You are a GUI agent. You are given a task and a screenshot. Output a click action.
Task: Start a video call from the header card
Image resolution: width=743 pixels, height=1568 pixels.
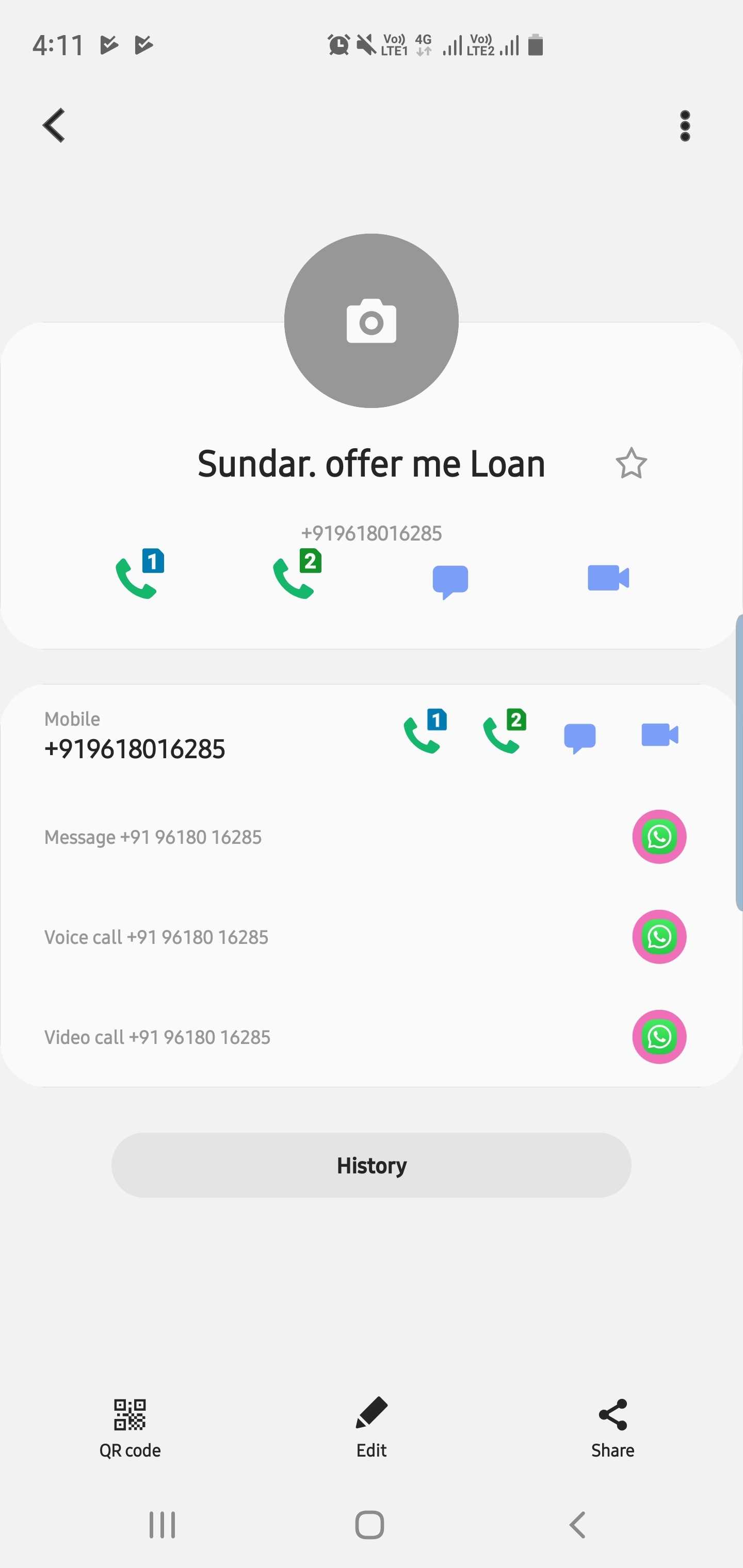pyautogui.click(x=608, y=578)
